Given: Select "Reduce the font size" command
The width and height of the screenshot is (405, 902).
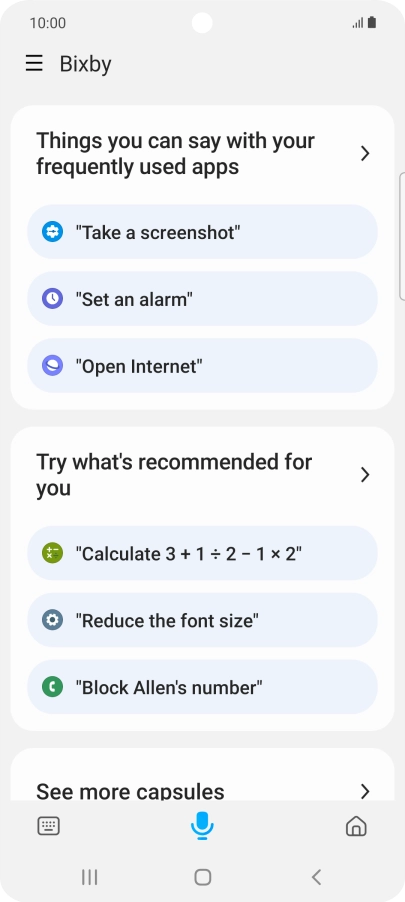Looking at the screenshot, I should pos(202,620).
